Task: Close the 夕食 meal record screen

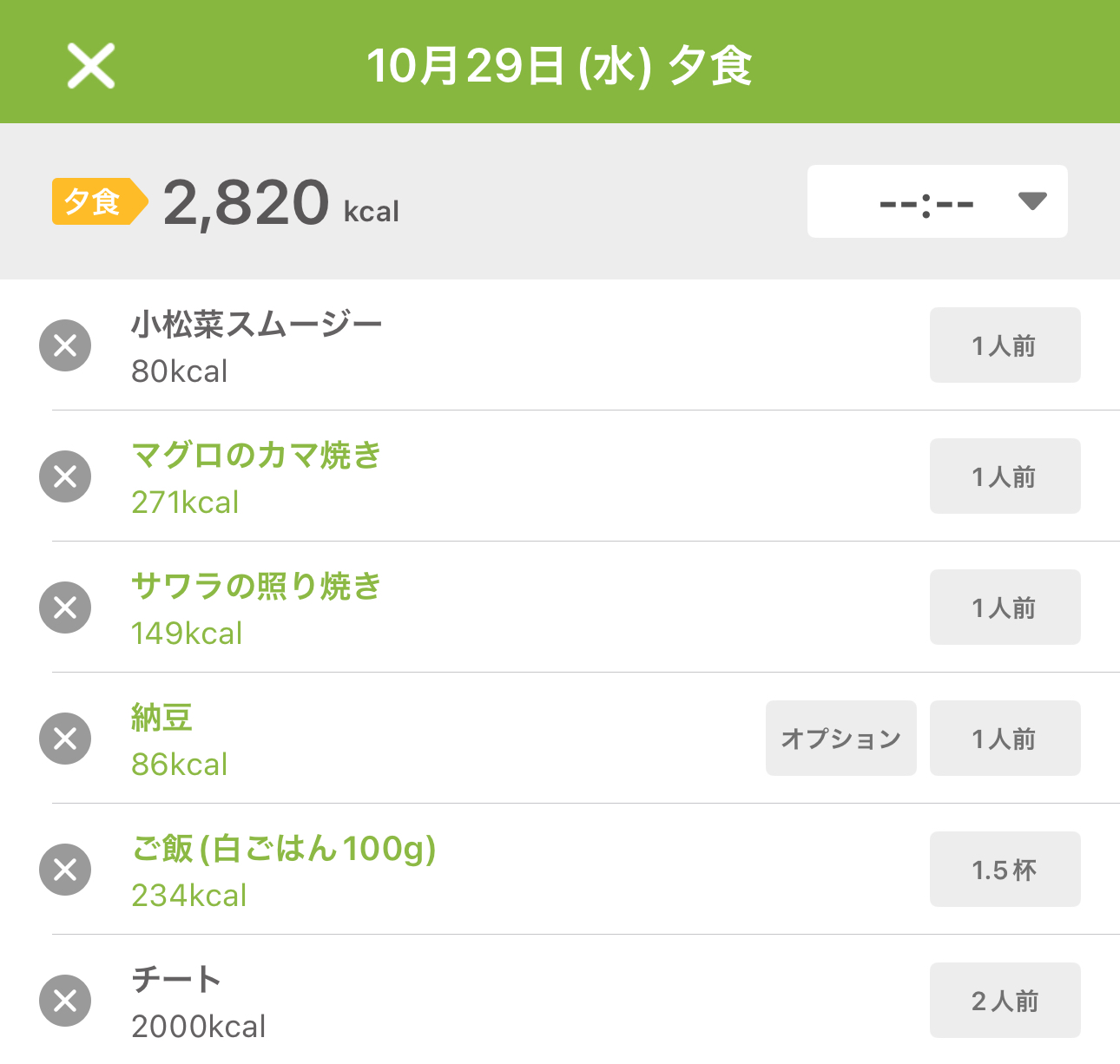Action: (91, 66)
